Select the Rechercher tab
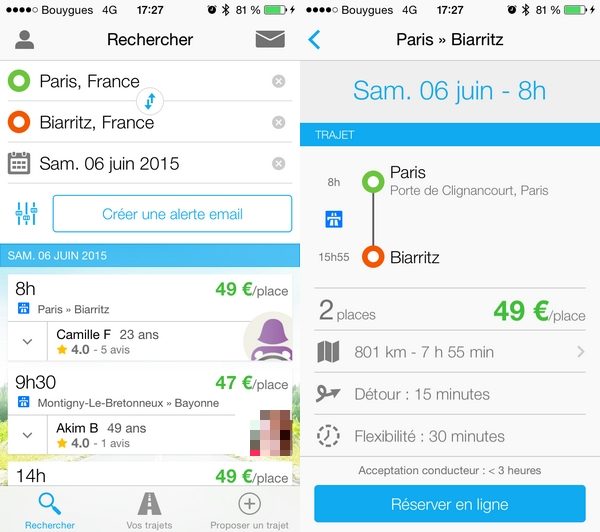Viewport: 600px width, 532px height. tap(49, 509)
